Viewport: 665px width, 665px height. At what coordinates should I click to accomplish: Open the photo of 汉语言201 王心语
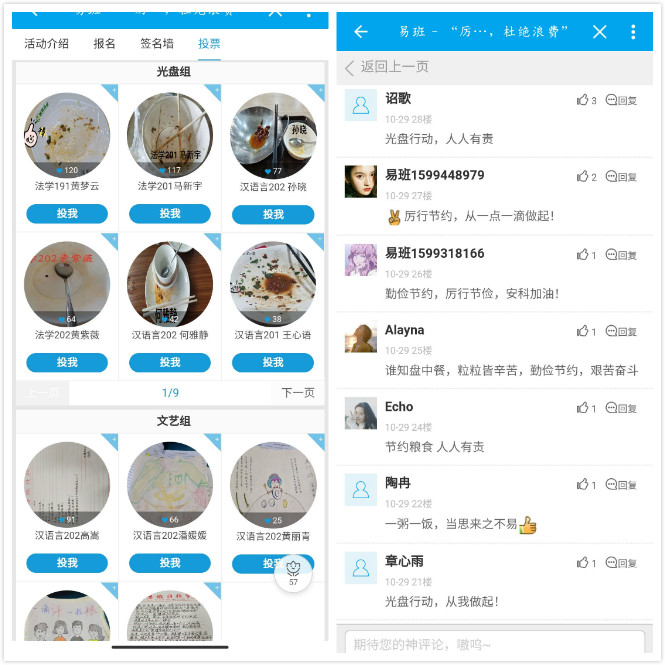click(273, 284)
